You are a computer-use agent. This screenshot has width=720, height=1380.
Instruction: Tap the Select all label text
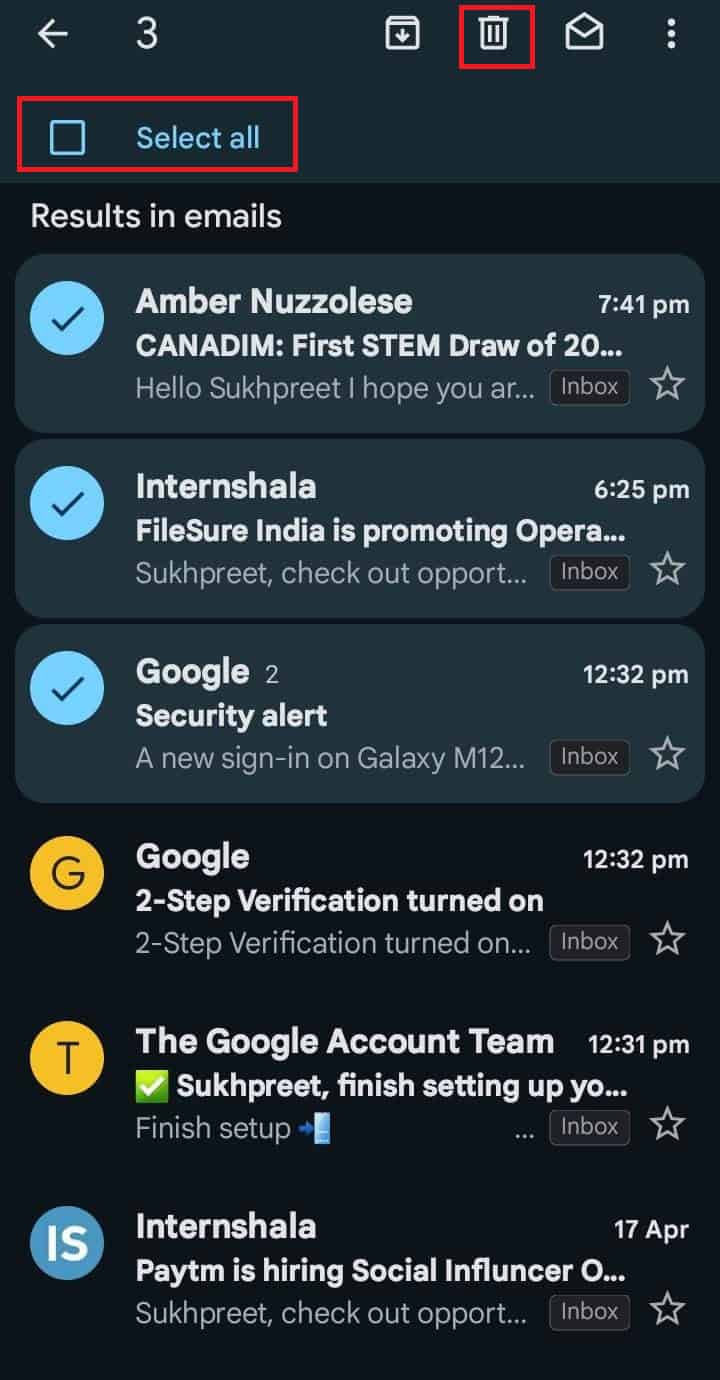[197, 137]
